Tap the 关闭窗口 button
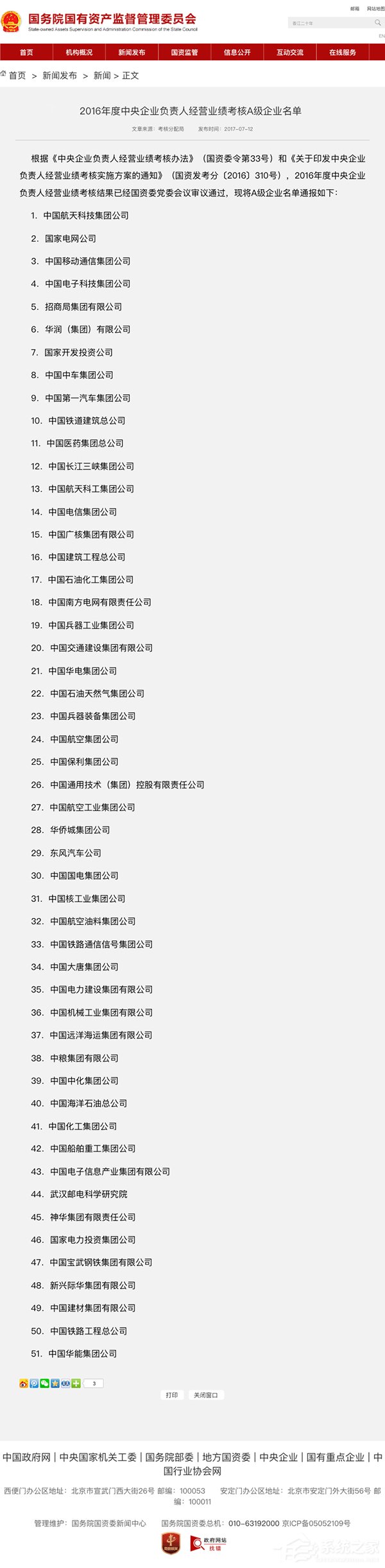 click(205, 1395)
